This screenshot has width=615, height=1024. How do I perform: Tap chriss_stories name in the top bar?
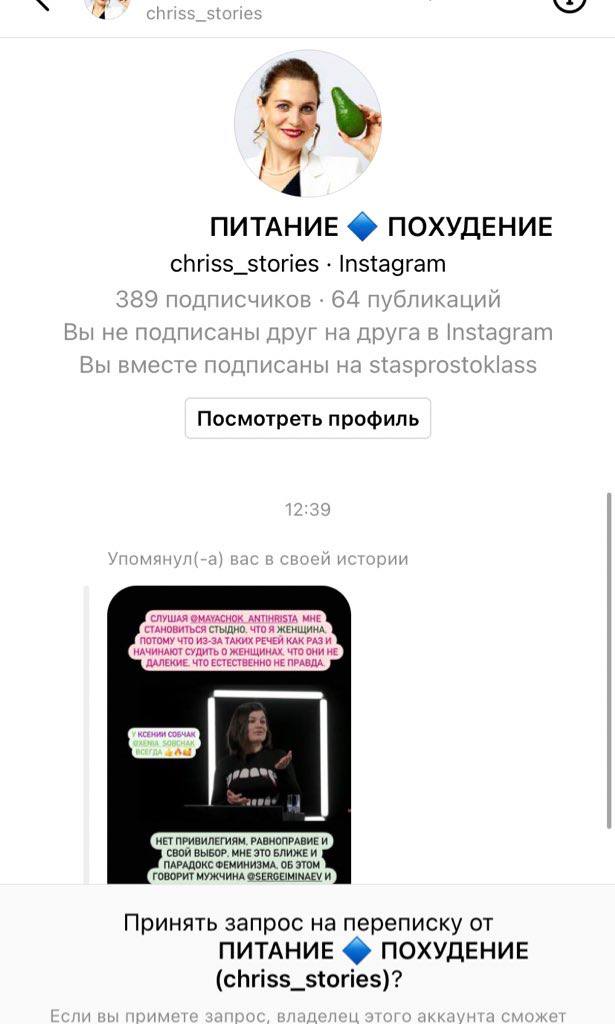click(204, 13)
